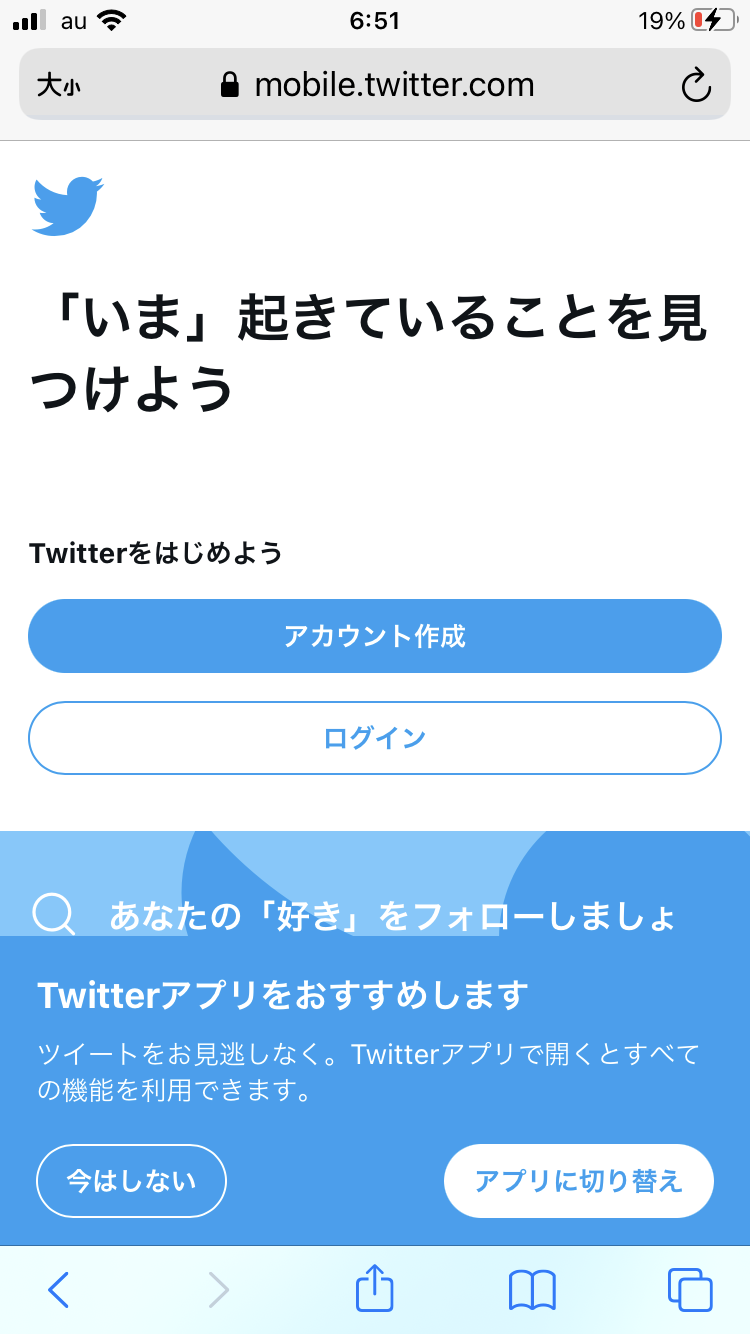Tap the アカウント作成 button
The height and width of the screenshot is (1334, 750).
(375, 636)
